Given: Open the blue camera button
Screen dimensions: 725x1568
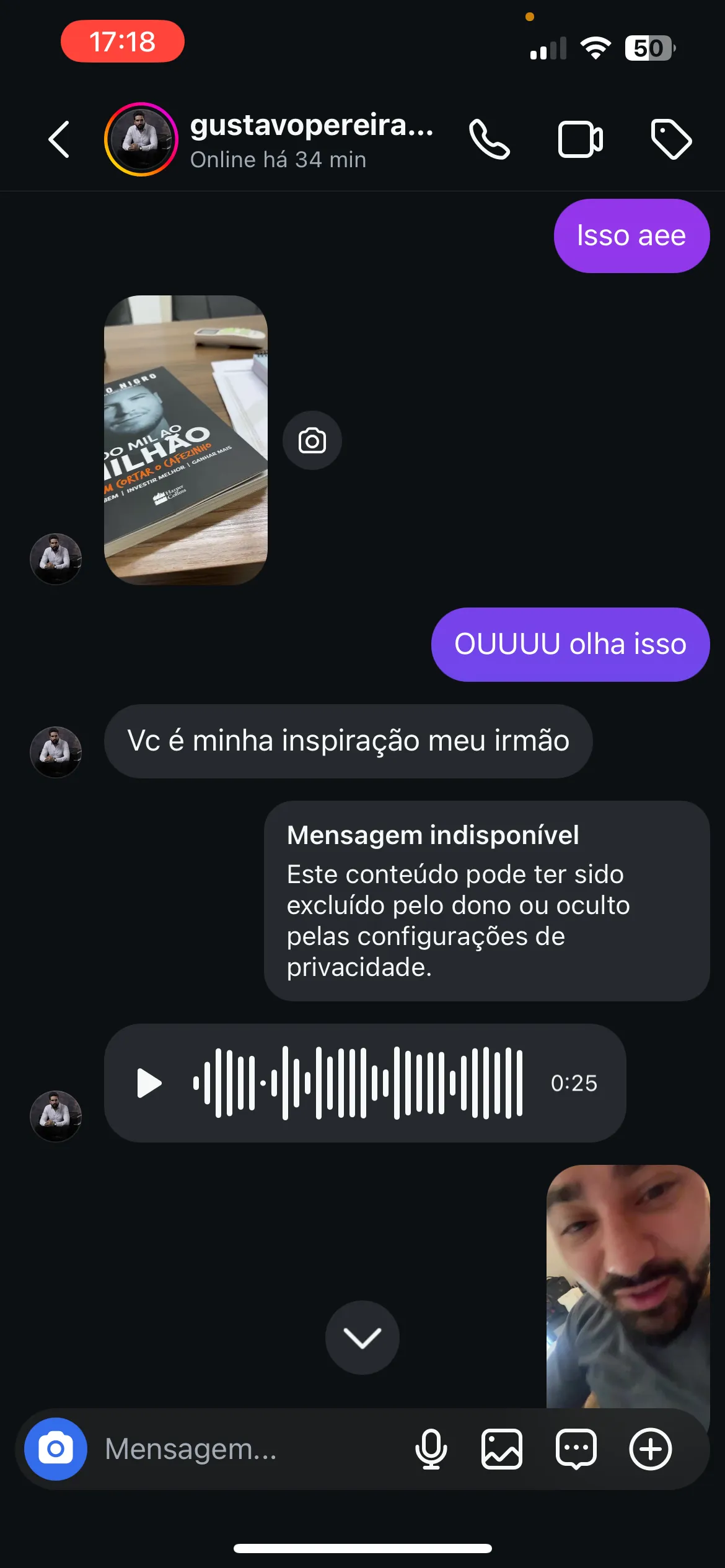Looking at the screenshot, I should [56, 1449].
